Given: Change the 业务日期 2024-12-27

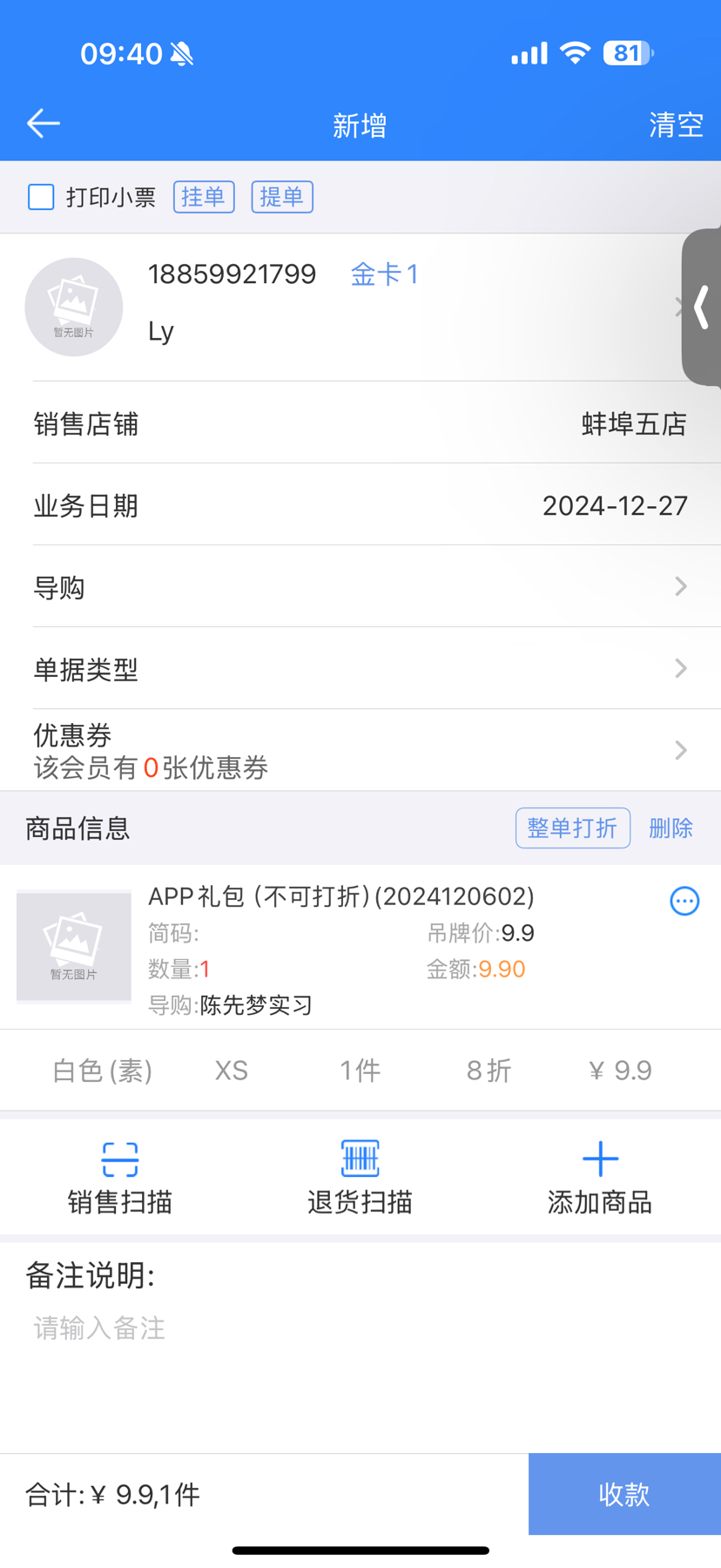Looking at the screenshot, I should (614, 506).
